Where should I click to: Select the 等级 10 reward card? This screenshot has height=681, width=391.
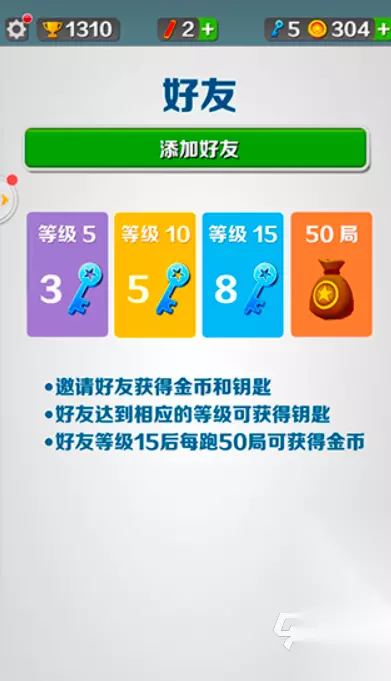(155, 274)
